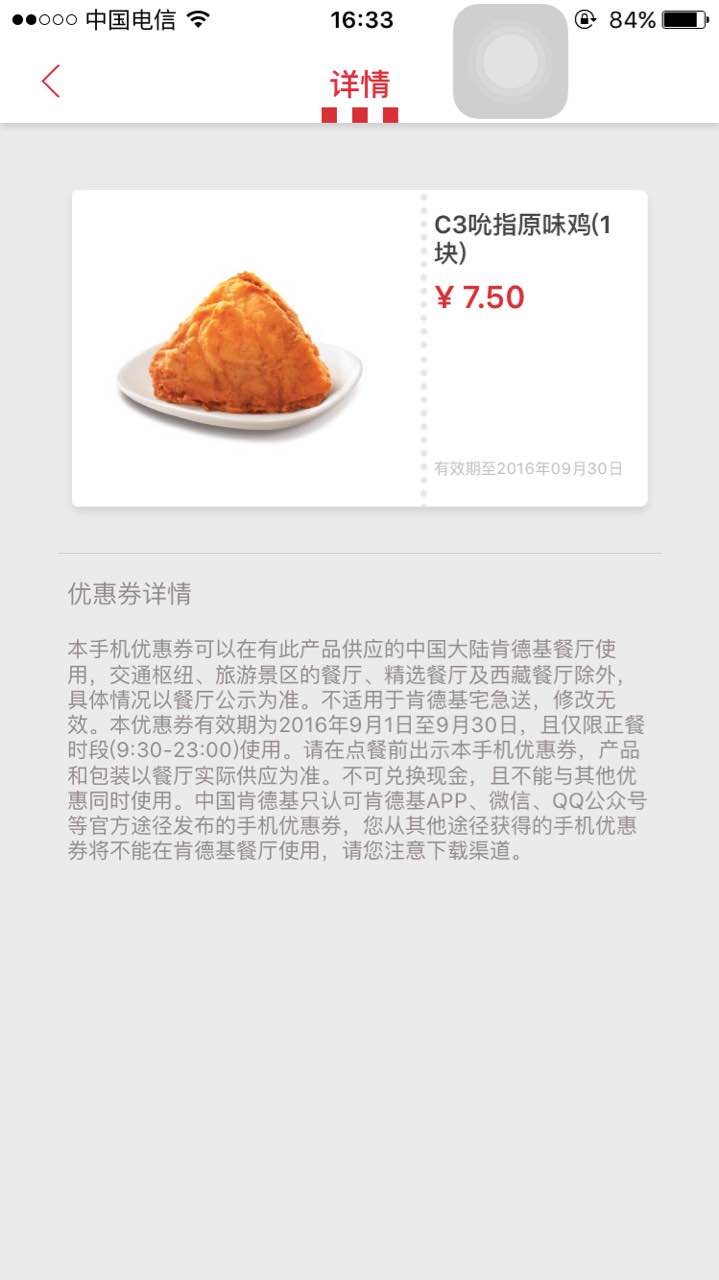Go back using the red arrow
The height and width of the screenshot is (1280, 719).
pos(51,81)
